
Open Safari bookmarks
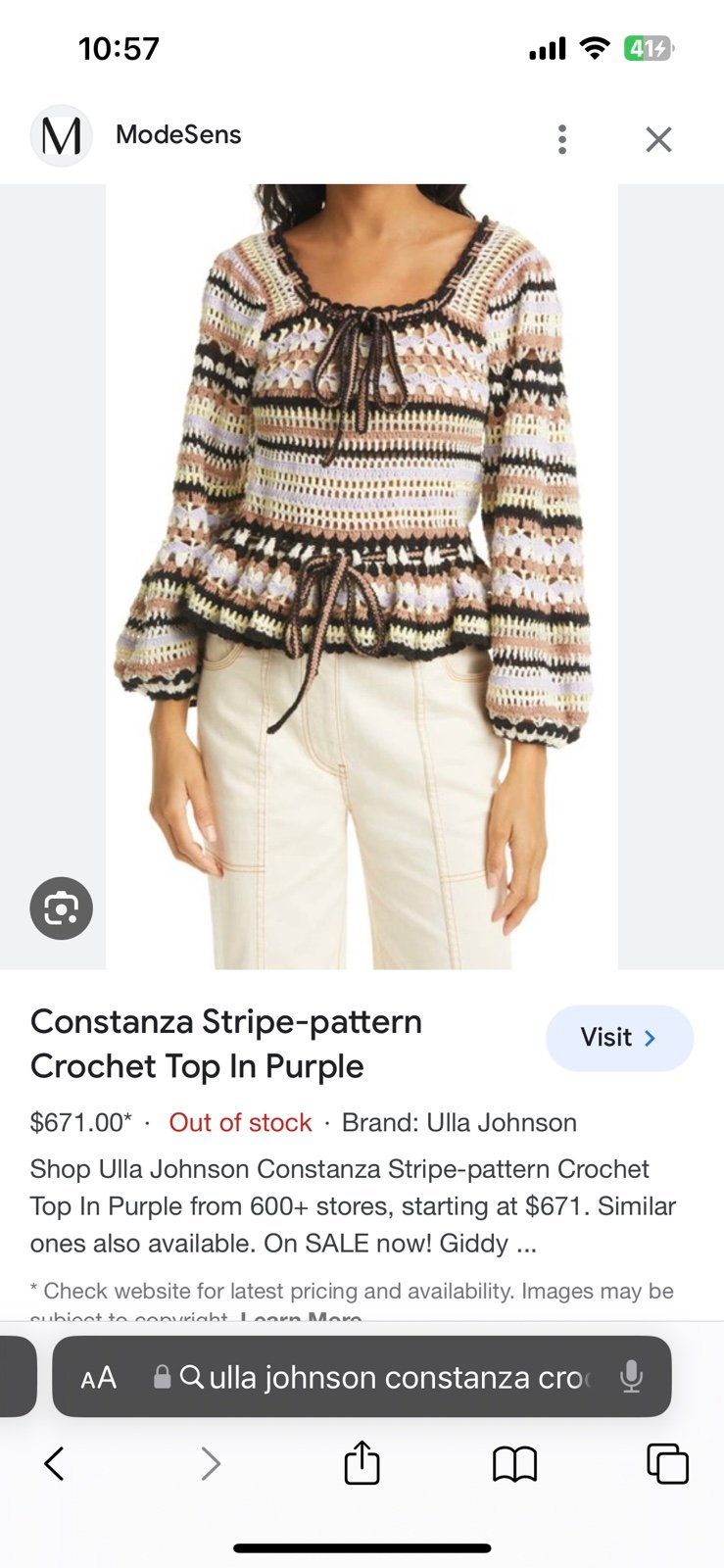(514, 1464)
